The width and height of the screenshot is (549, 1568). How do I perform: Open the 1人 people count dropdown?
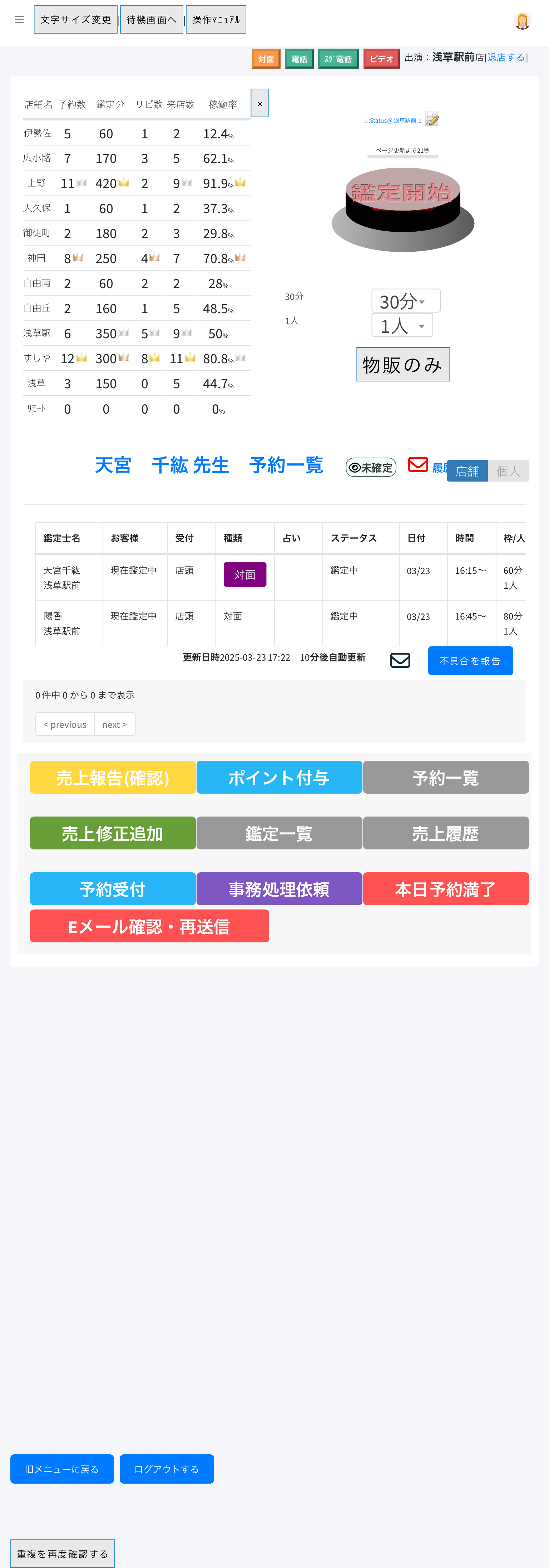[402, 326]
